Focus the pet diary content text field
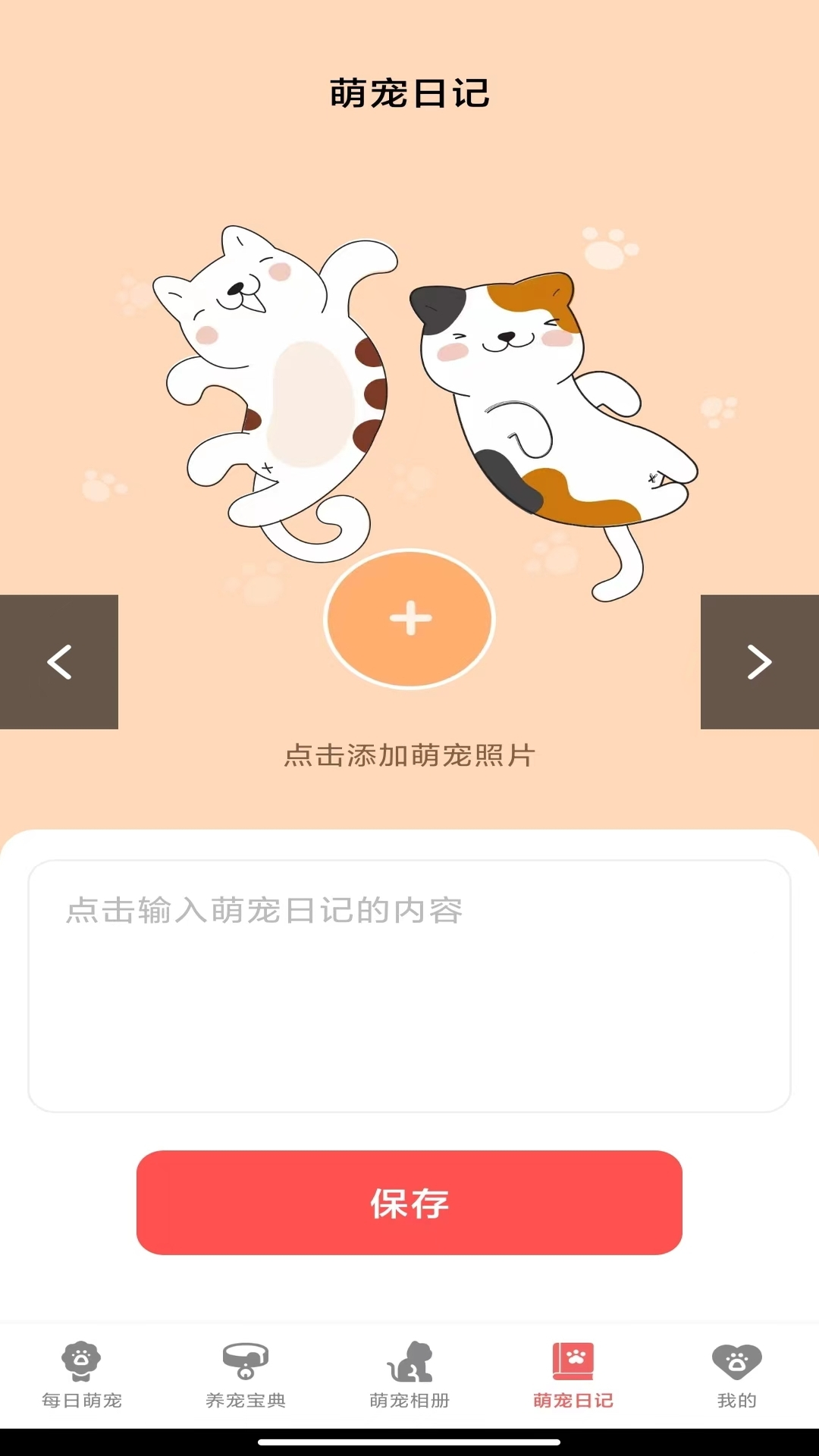Image resolution: width=819 pixels, height=1456 pixels. coord(409,986)
